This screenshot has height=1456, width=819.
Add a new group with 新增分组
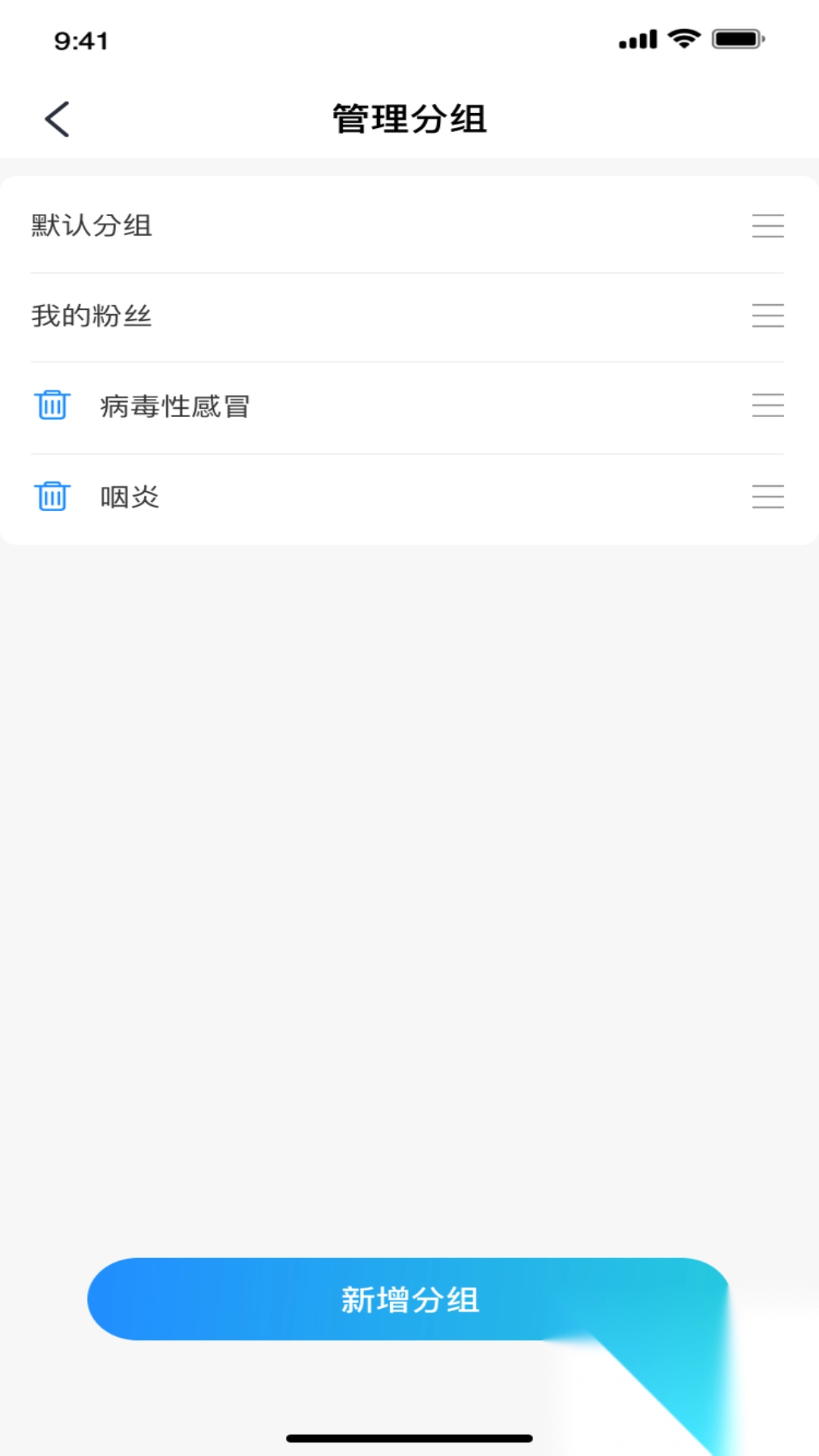point(408,1299)
